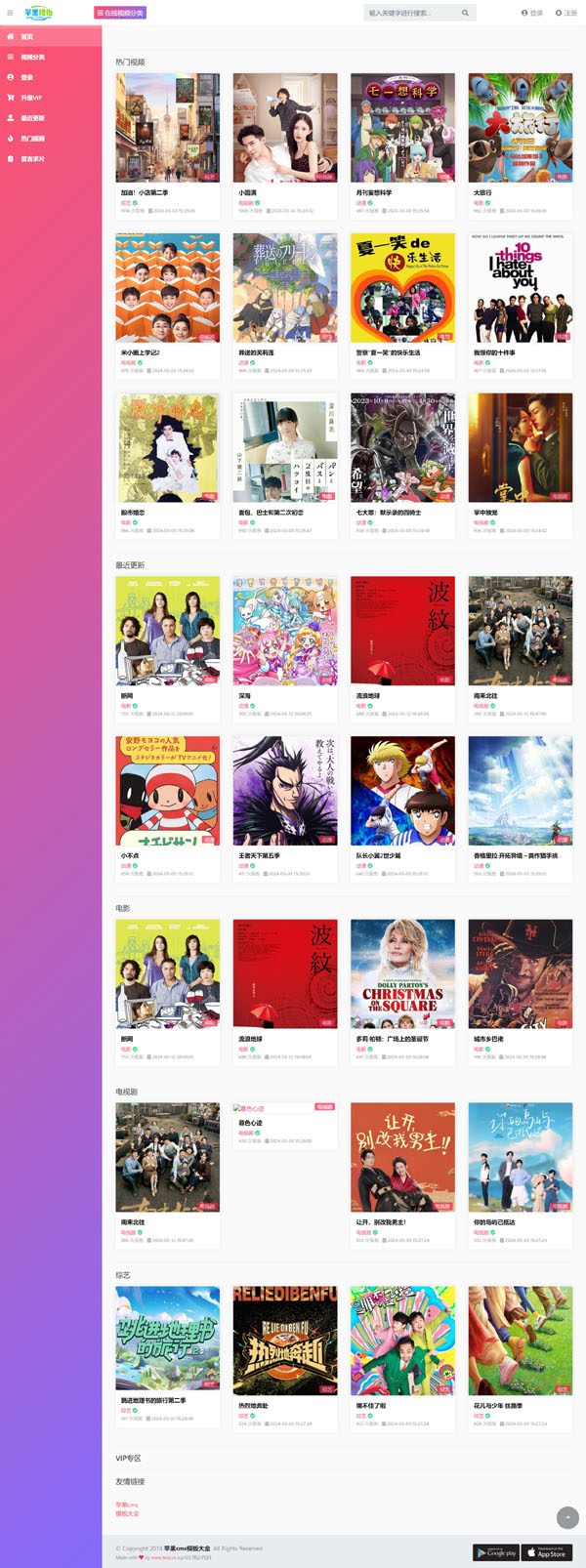Open the 队长小翼2世少篇 anime card

tap(402, 791)
